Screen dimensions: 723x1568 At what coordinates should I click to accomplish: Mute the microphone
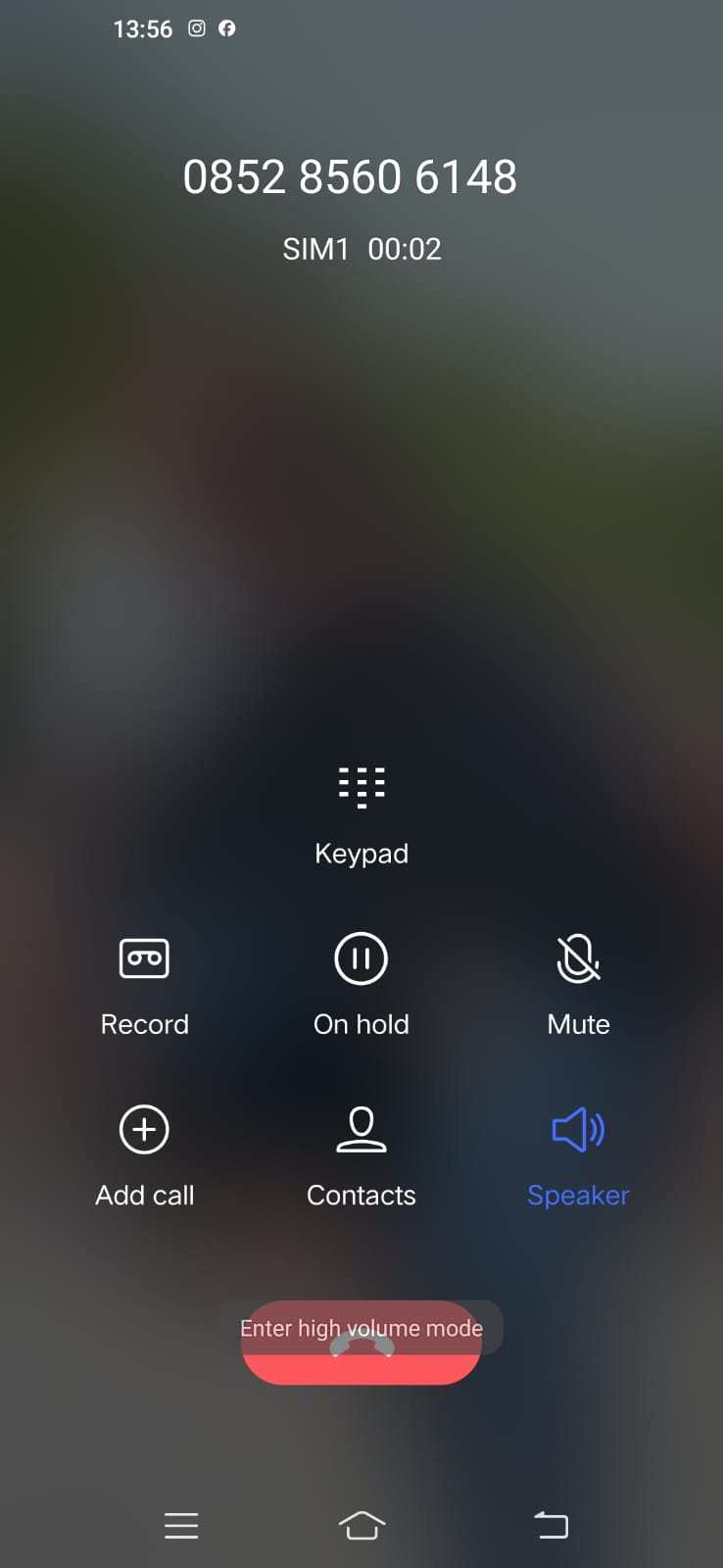[578, 959]
